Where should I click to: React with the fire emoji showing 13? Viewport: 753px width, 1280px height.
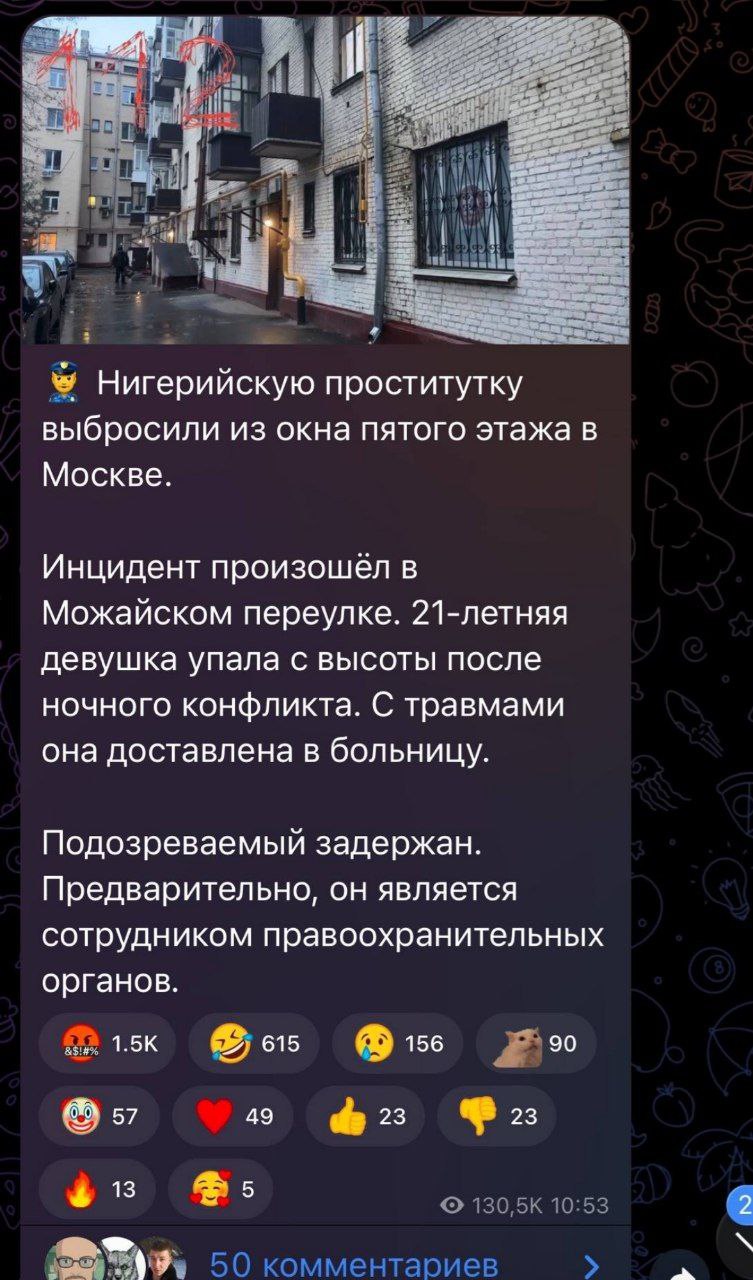[97, 1188]
